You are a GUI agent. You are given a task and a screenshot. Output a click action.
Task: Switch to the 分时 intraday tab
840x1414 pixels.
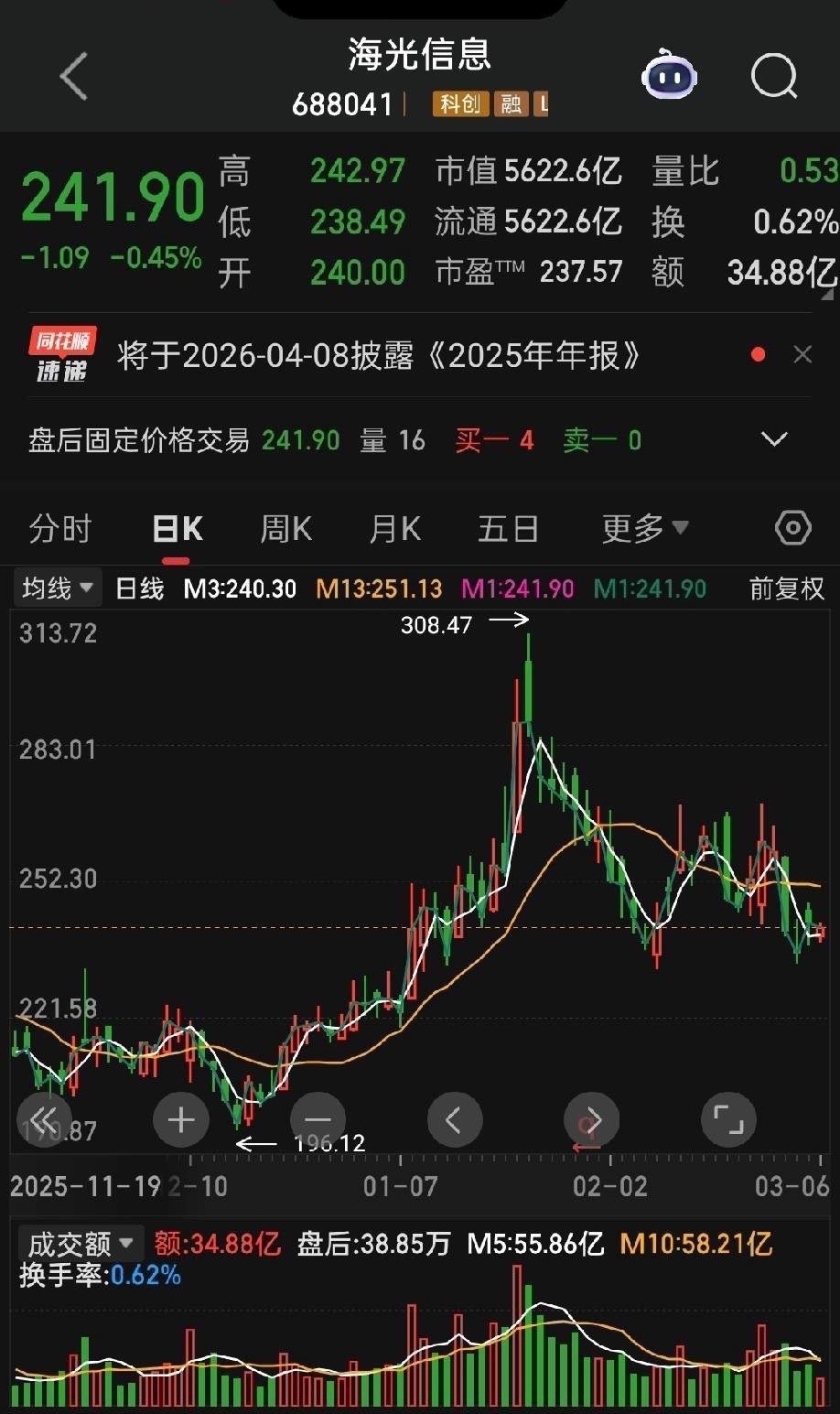pos(59,528)
